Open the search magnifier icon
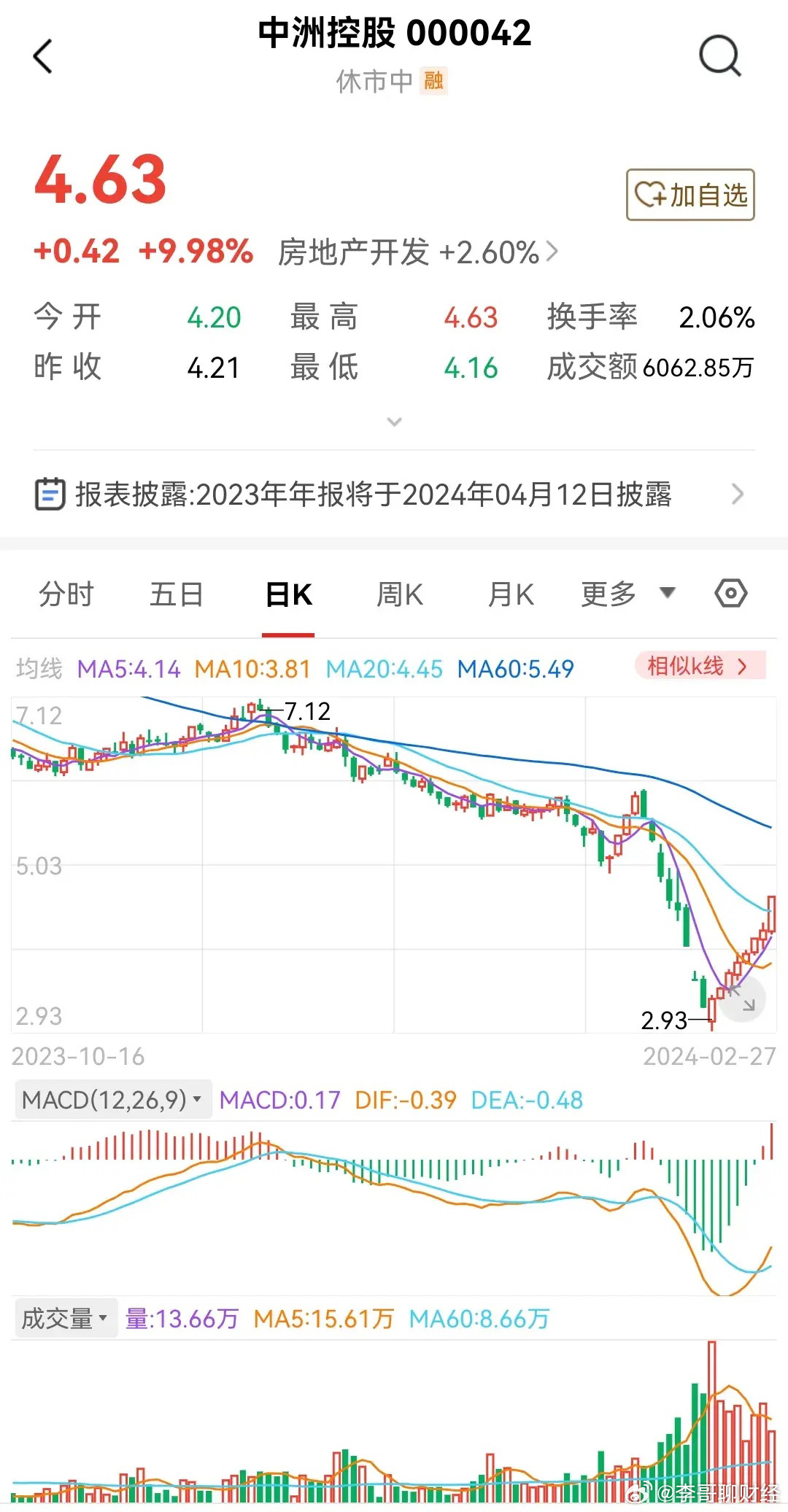The width and height of the screenshot is (788, 1512). coord(719,55)
